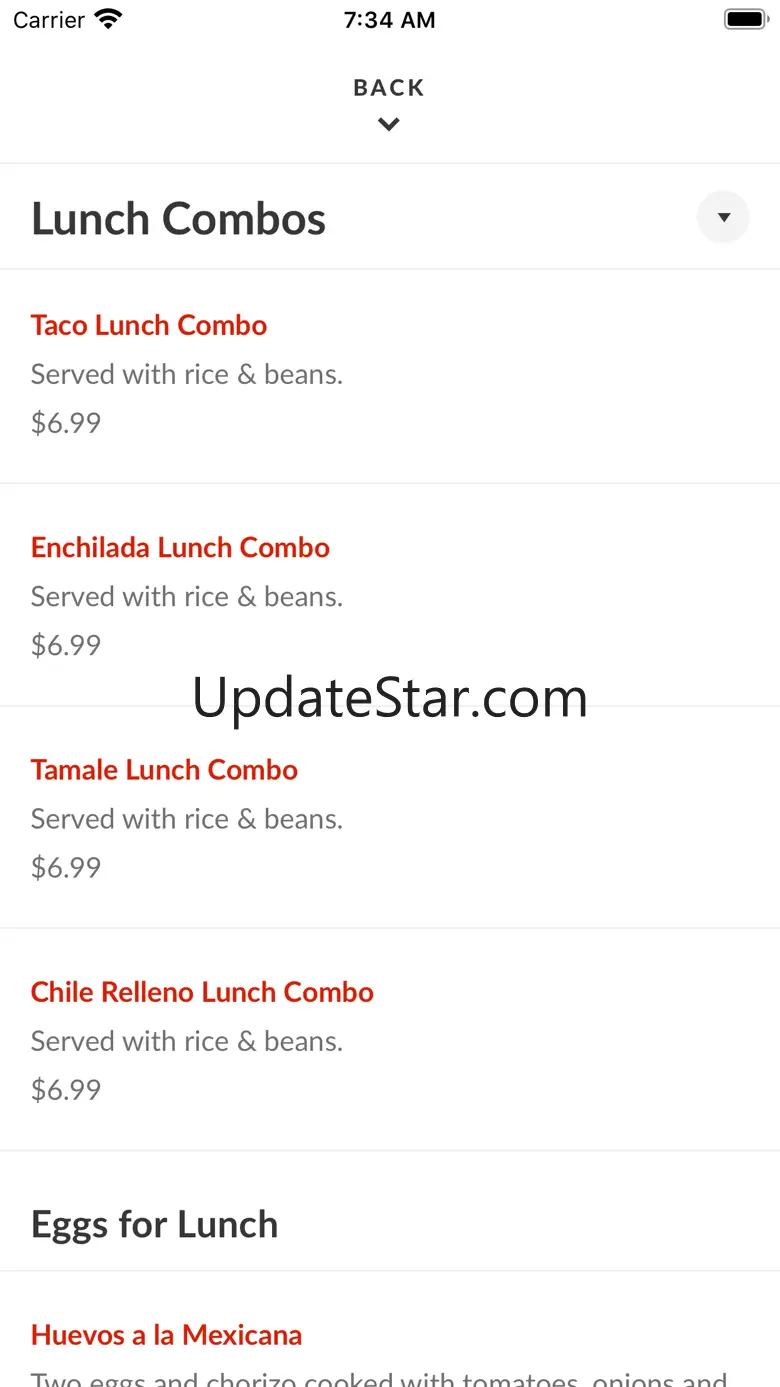Tap the BACK button at the top
The height and width of the screenshot is (1387, 780).
[389, 102]
